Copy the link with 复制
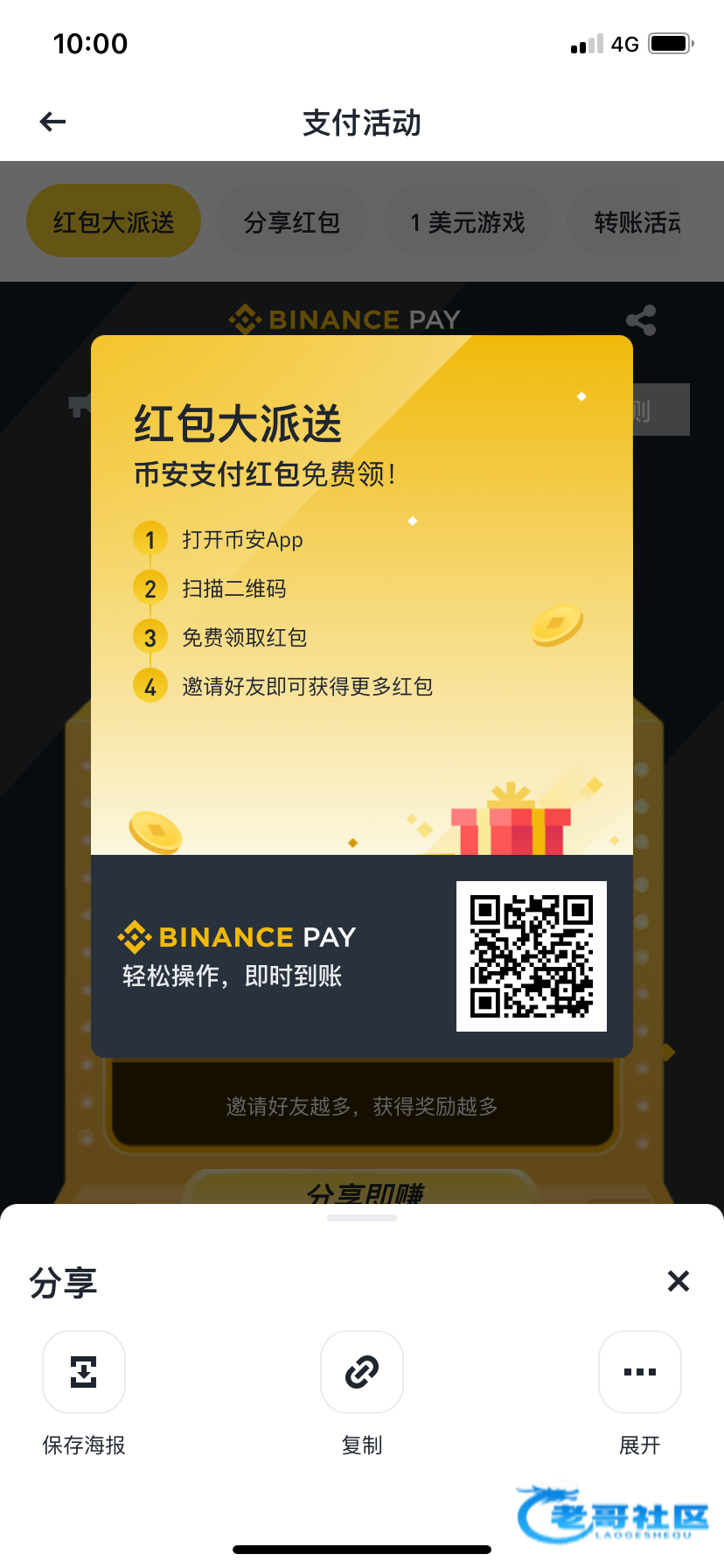 362,1372
